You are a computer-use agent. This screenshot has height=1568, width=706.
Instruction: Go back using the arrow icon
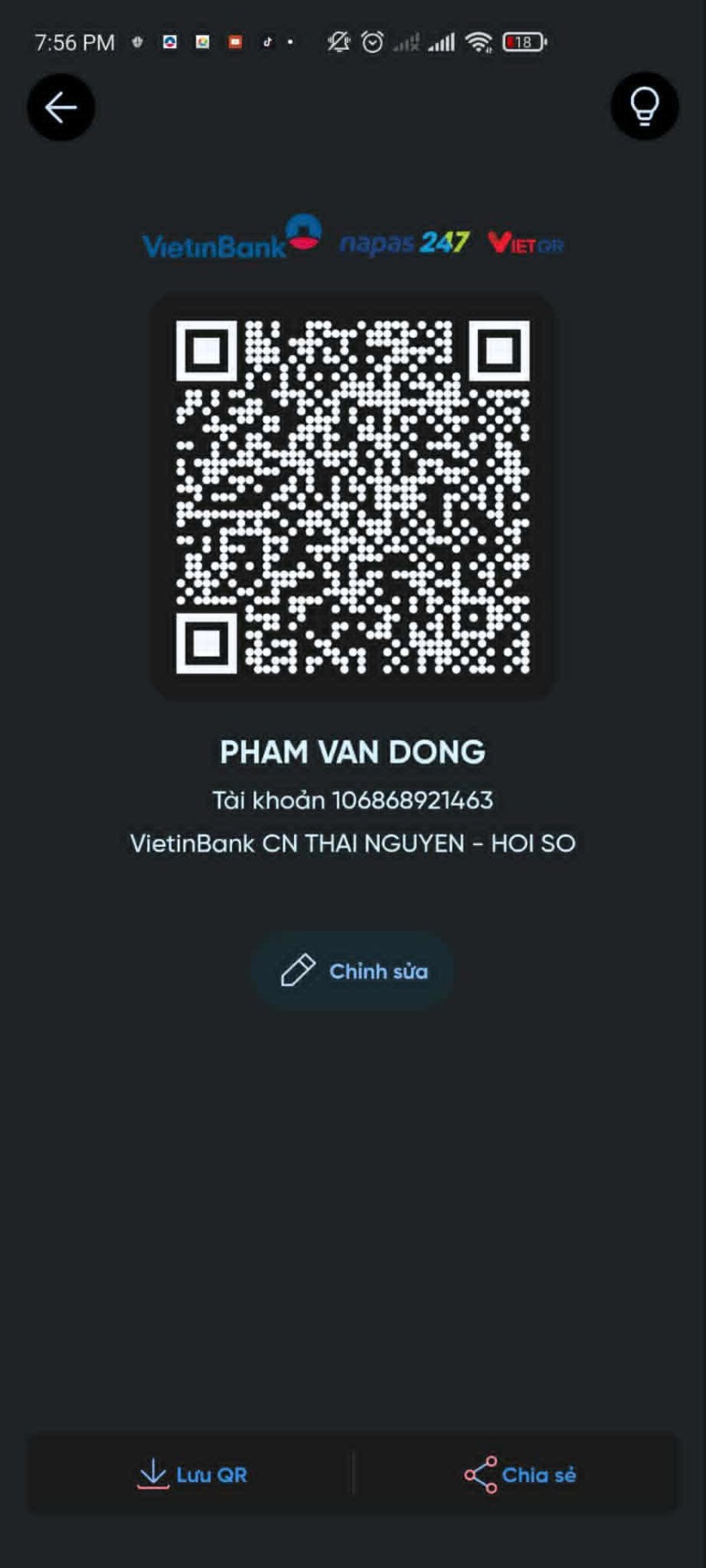[60, 107]
